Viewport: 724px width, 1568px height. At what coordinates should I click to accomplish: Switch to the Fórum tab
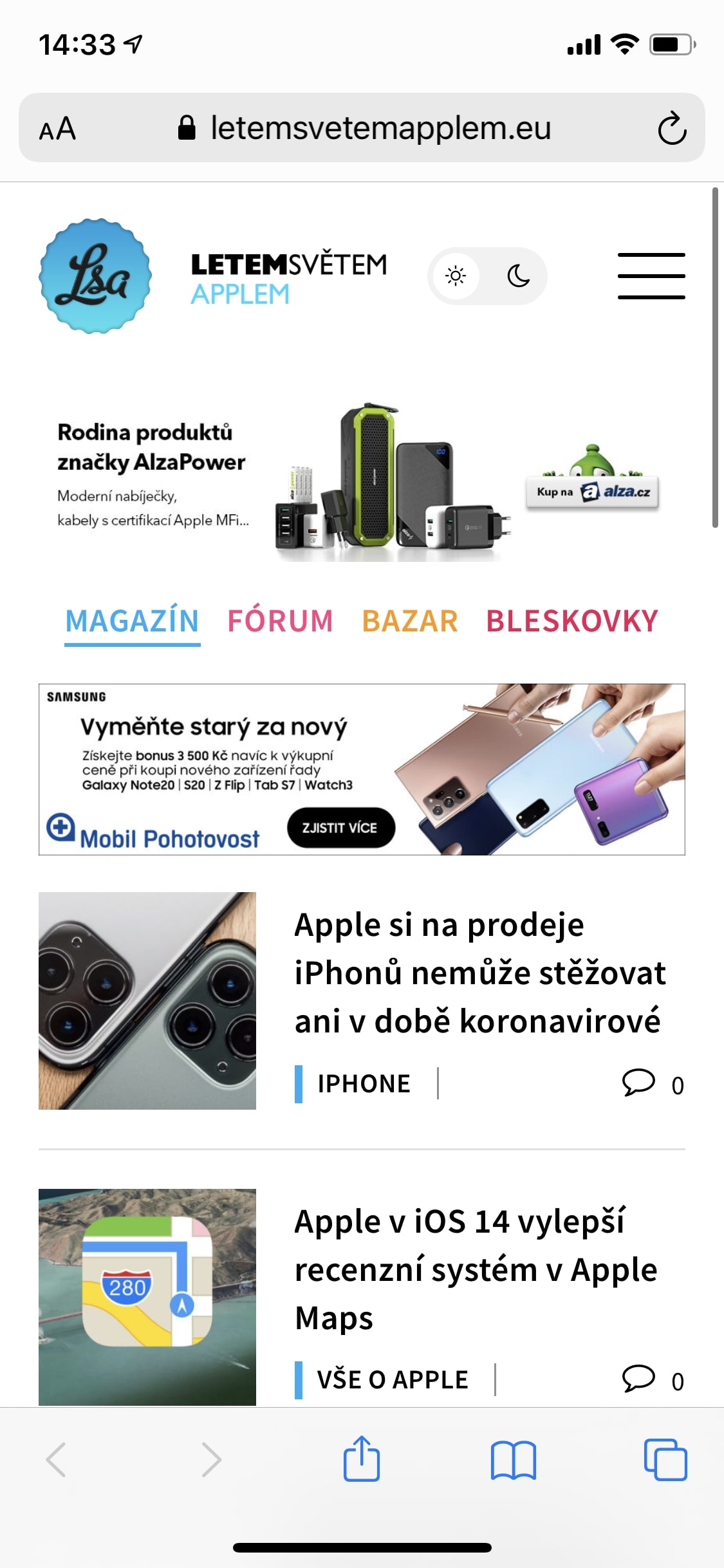tap(280, 621)
